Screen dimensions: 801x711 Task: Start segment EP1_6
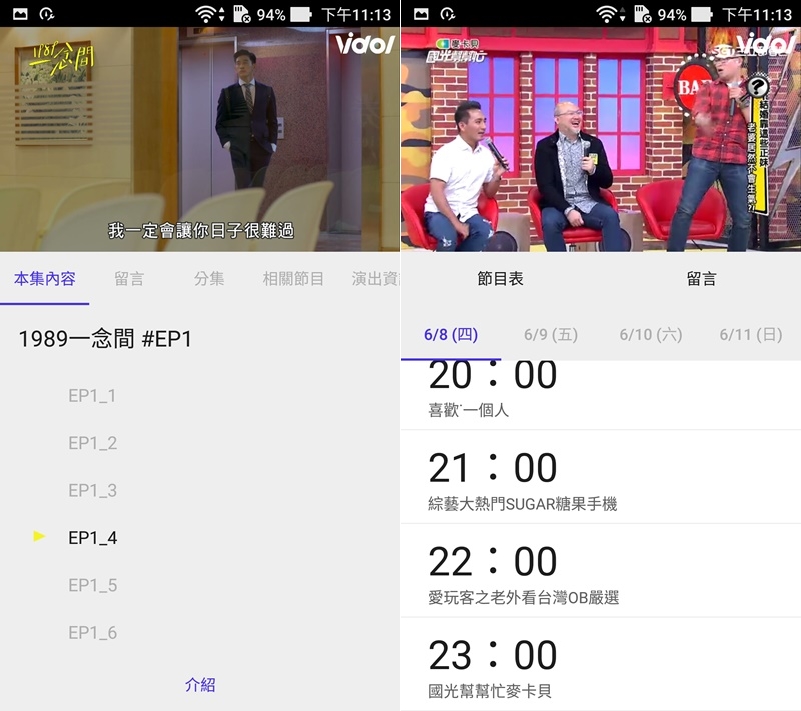(x=92, y=632)
